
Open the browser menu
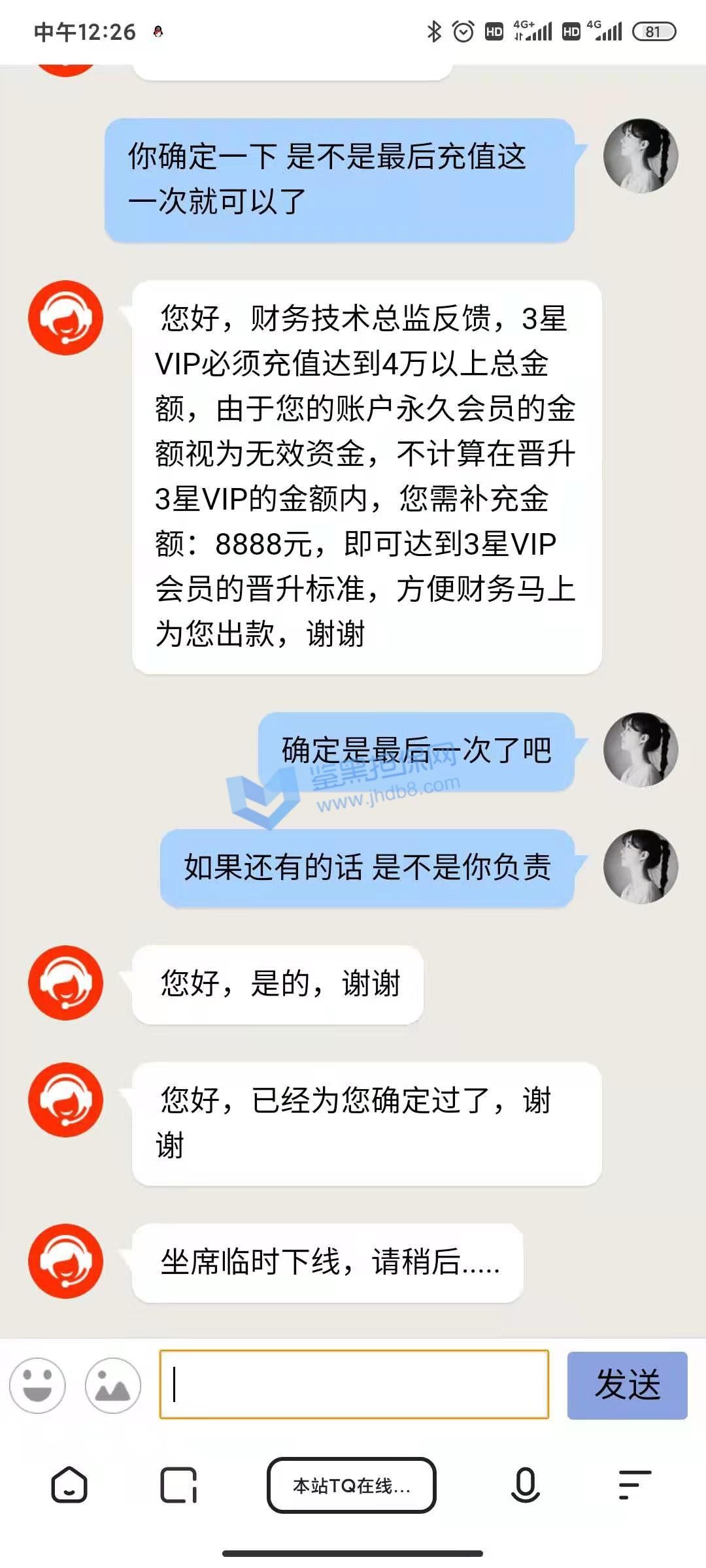[x=635, y=1485]
